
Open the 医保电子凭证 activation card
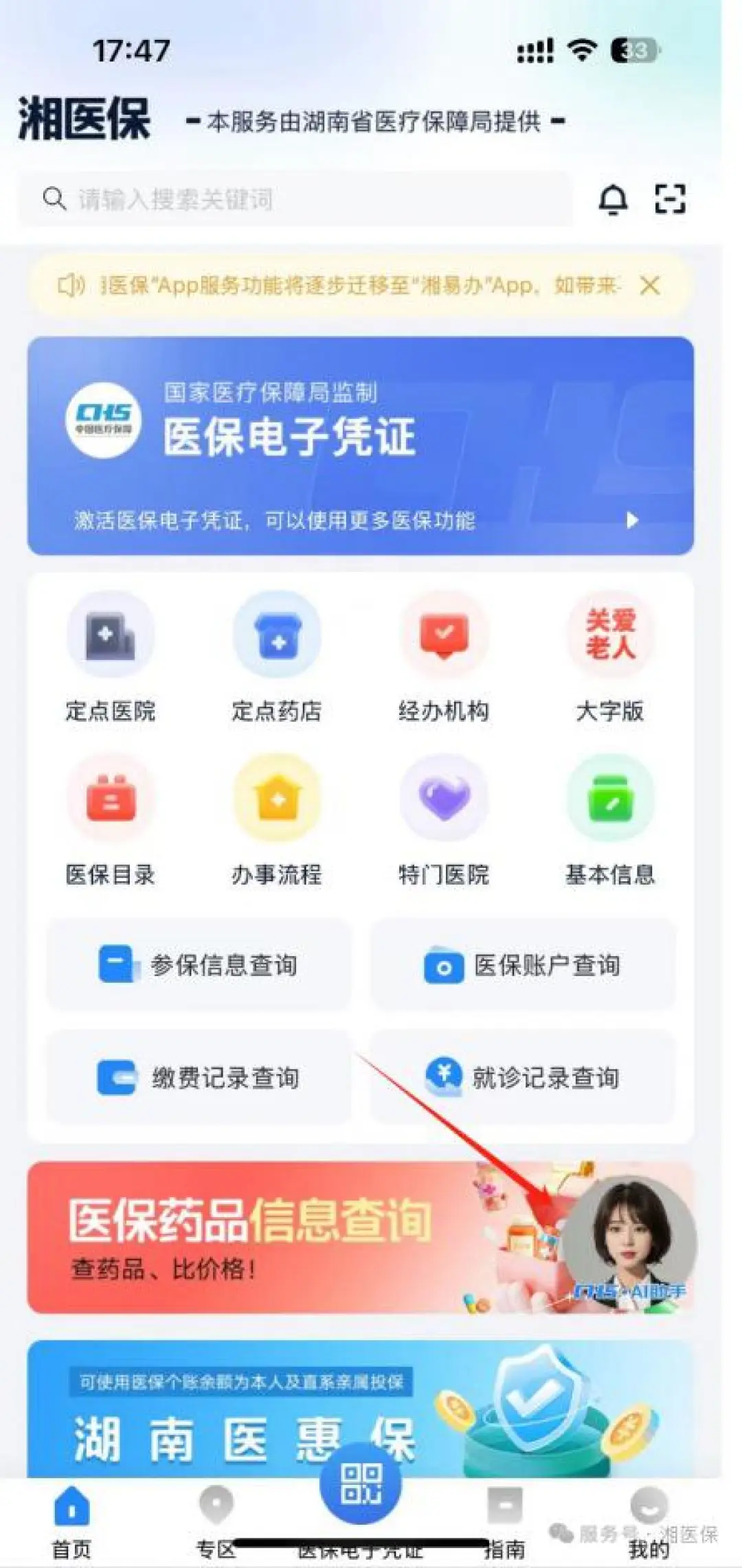click(x=360, y=446)
